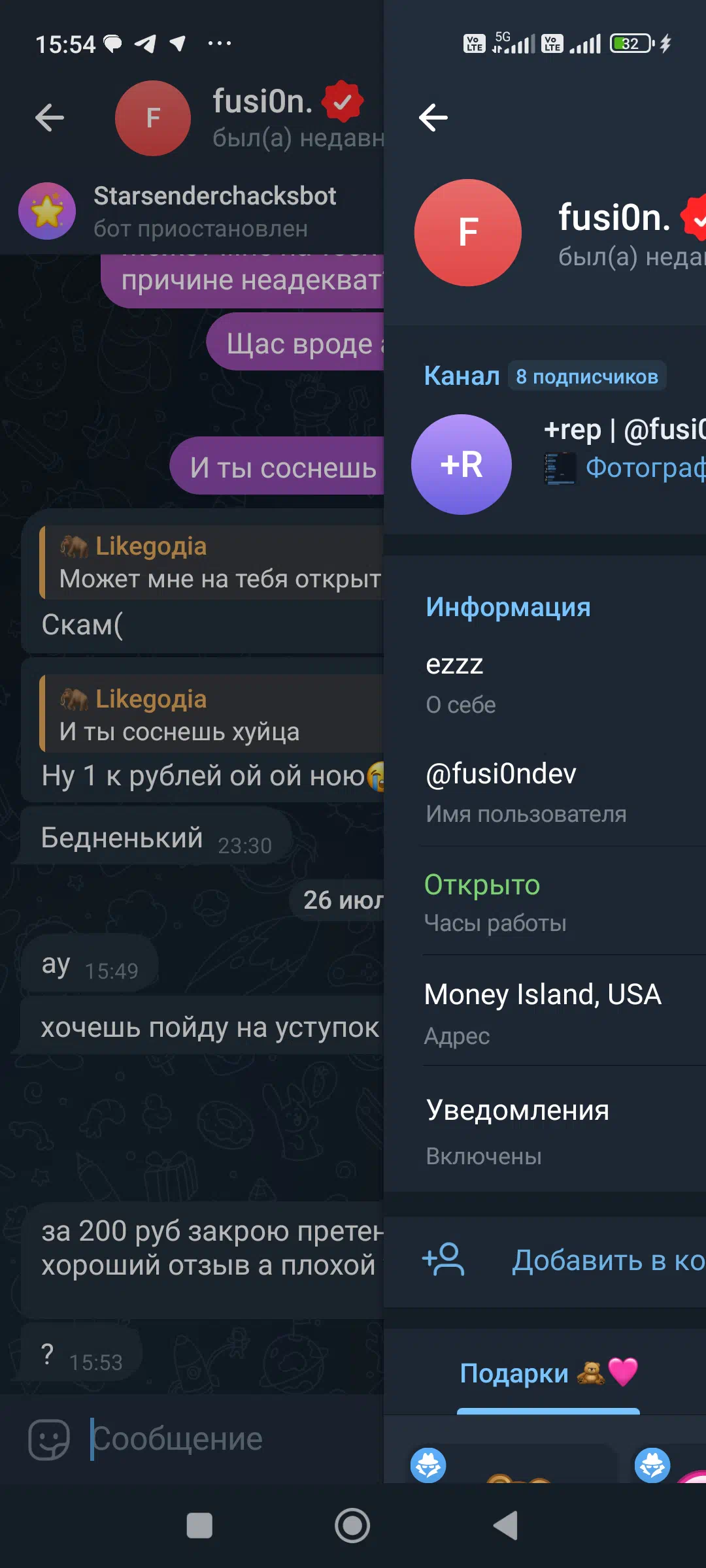The width and height of the screenshot is (706, 1568).
Task: Tap the back arrow above the profile photo
Action: point(433,118)
